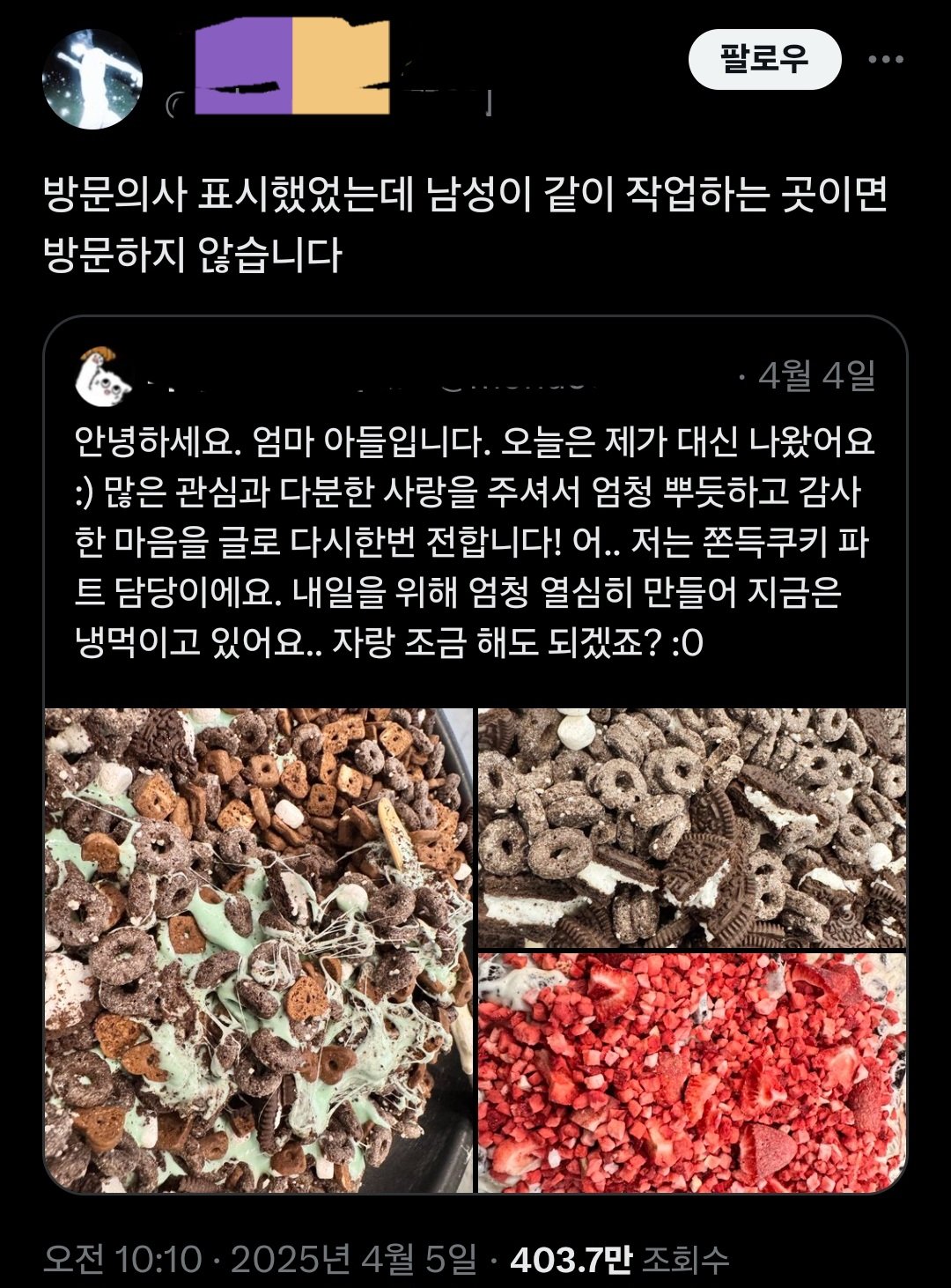The width and height of the screenshot is (951, 1288).
Task: View the mint chocolate cereal photo
Action: click(x=259, y=950)
